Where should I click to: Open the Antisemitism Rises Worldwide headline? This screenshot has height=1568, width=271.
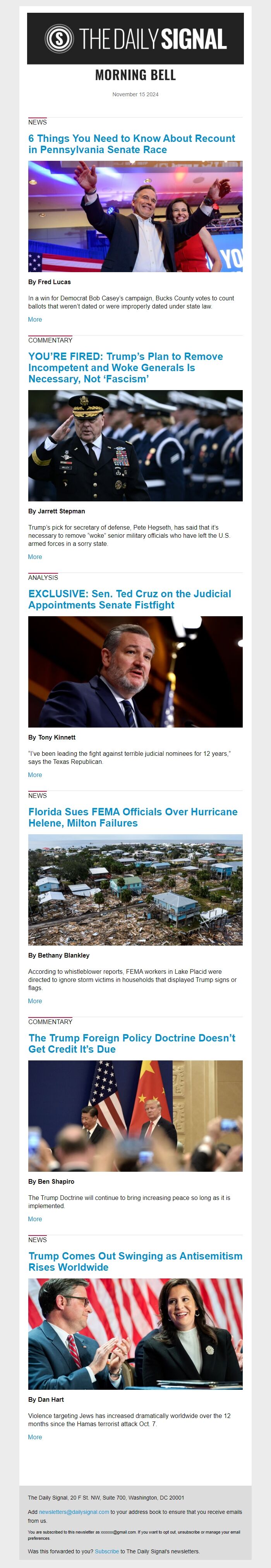pos(135,1261)
